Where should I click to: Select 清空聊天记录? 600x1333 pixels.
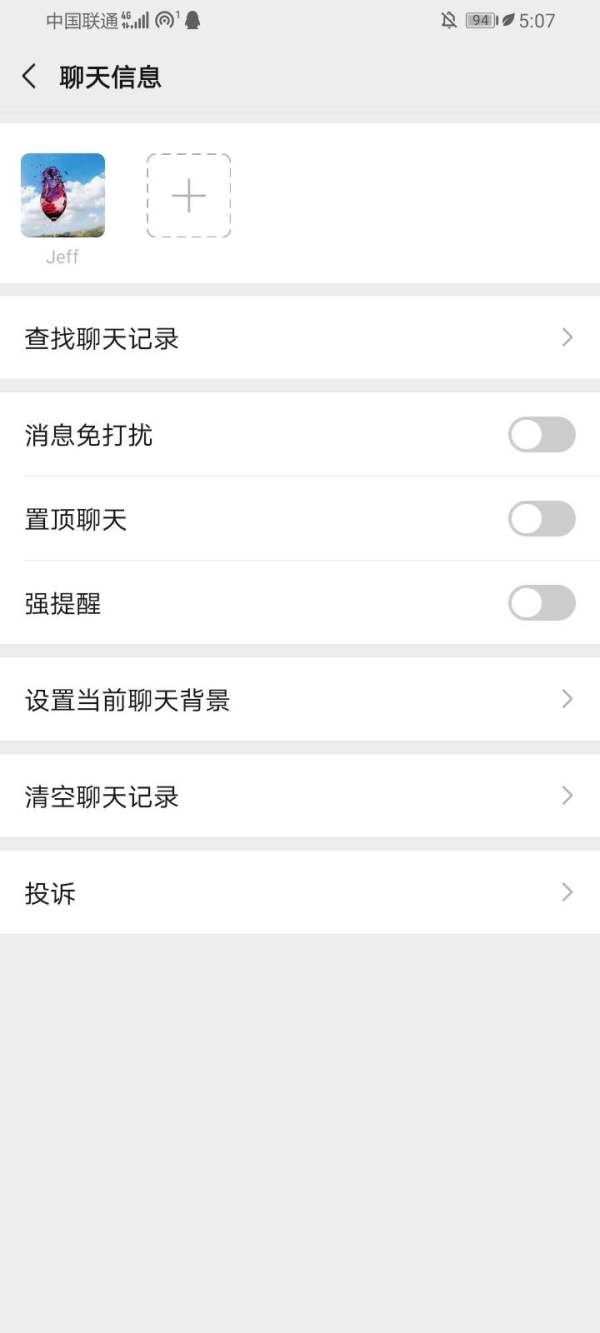pos(300,796)
